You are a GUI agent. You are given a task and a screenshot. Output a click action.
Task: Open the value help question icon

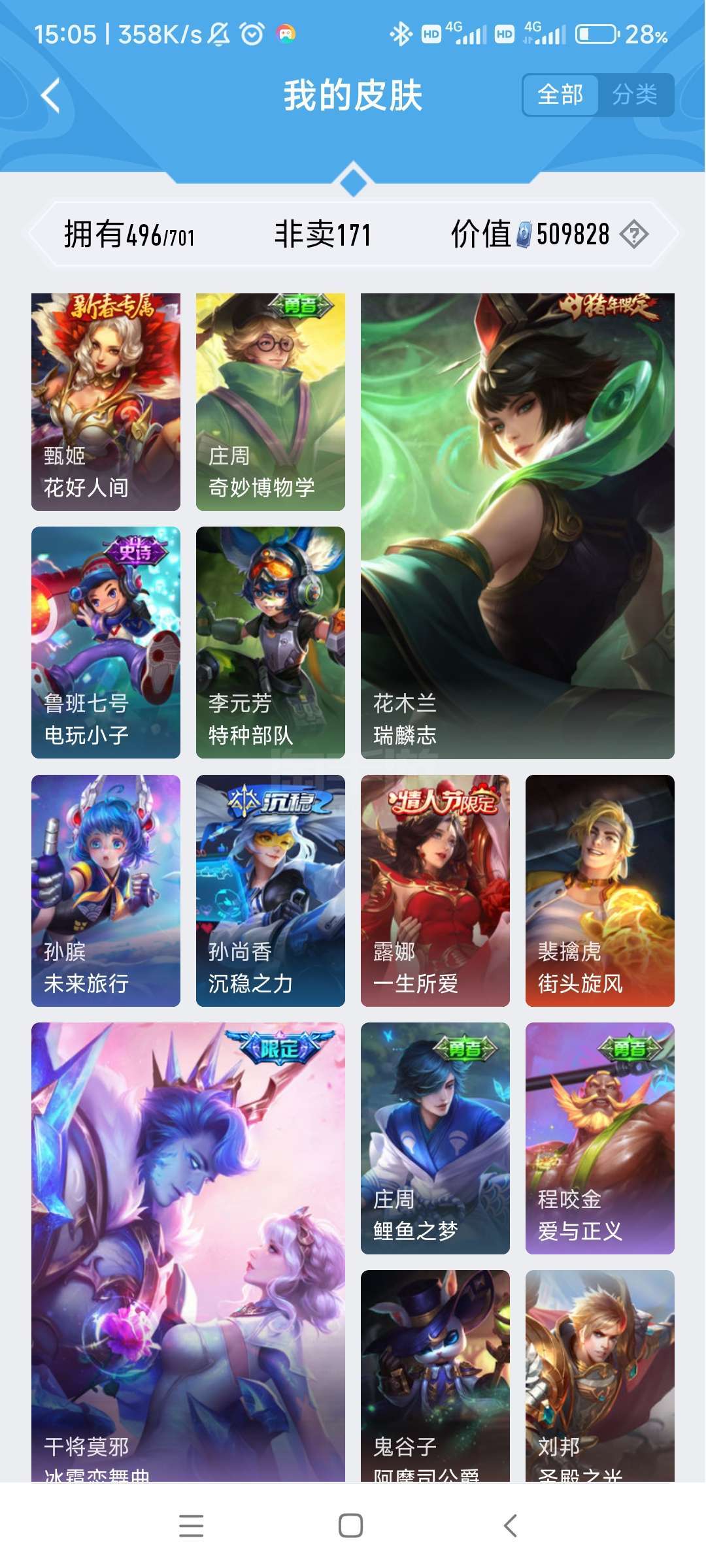click(633, 234)
